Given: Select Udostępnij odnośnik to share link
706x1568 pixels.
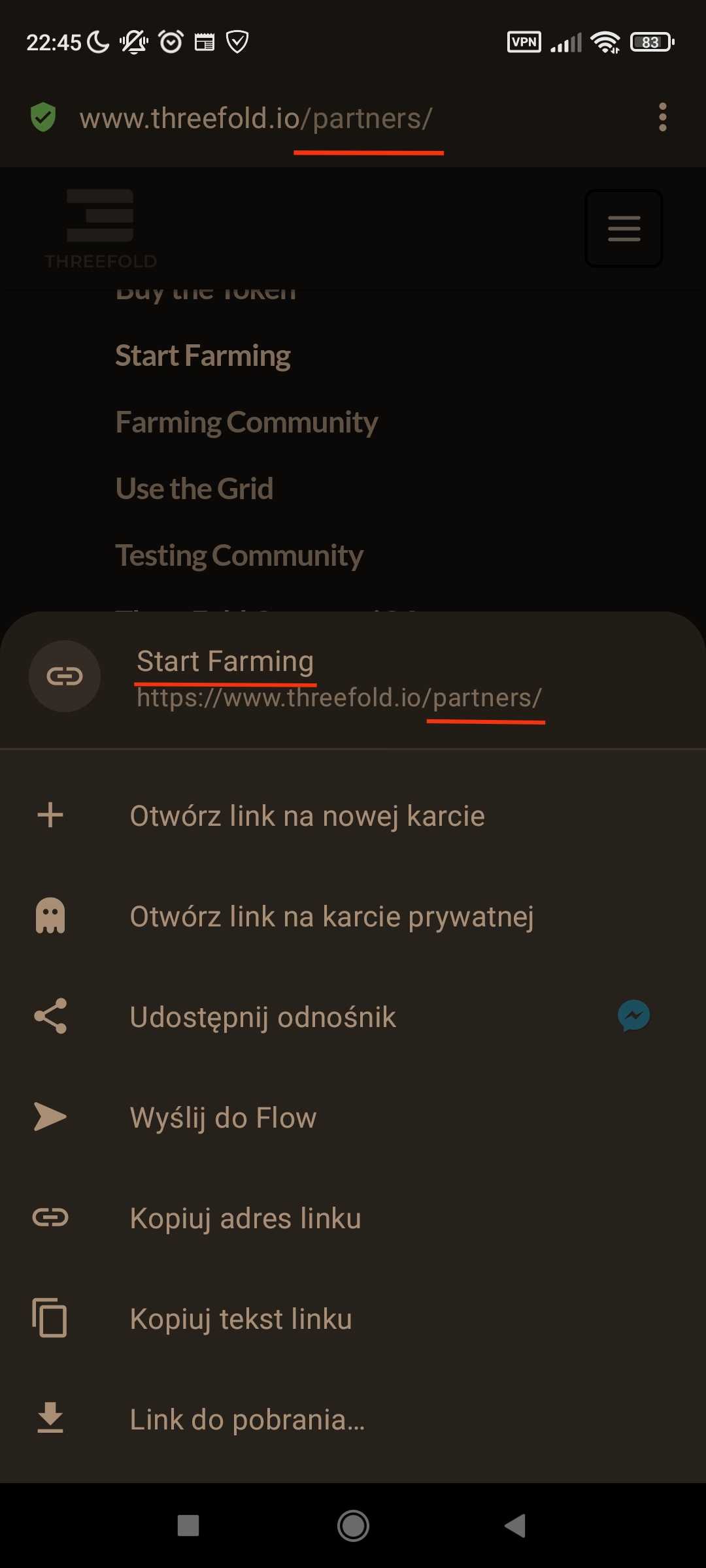Looking at the screenshot, I should [263, 1017].
